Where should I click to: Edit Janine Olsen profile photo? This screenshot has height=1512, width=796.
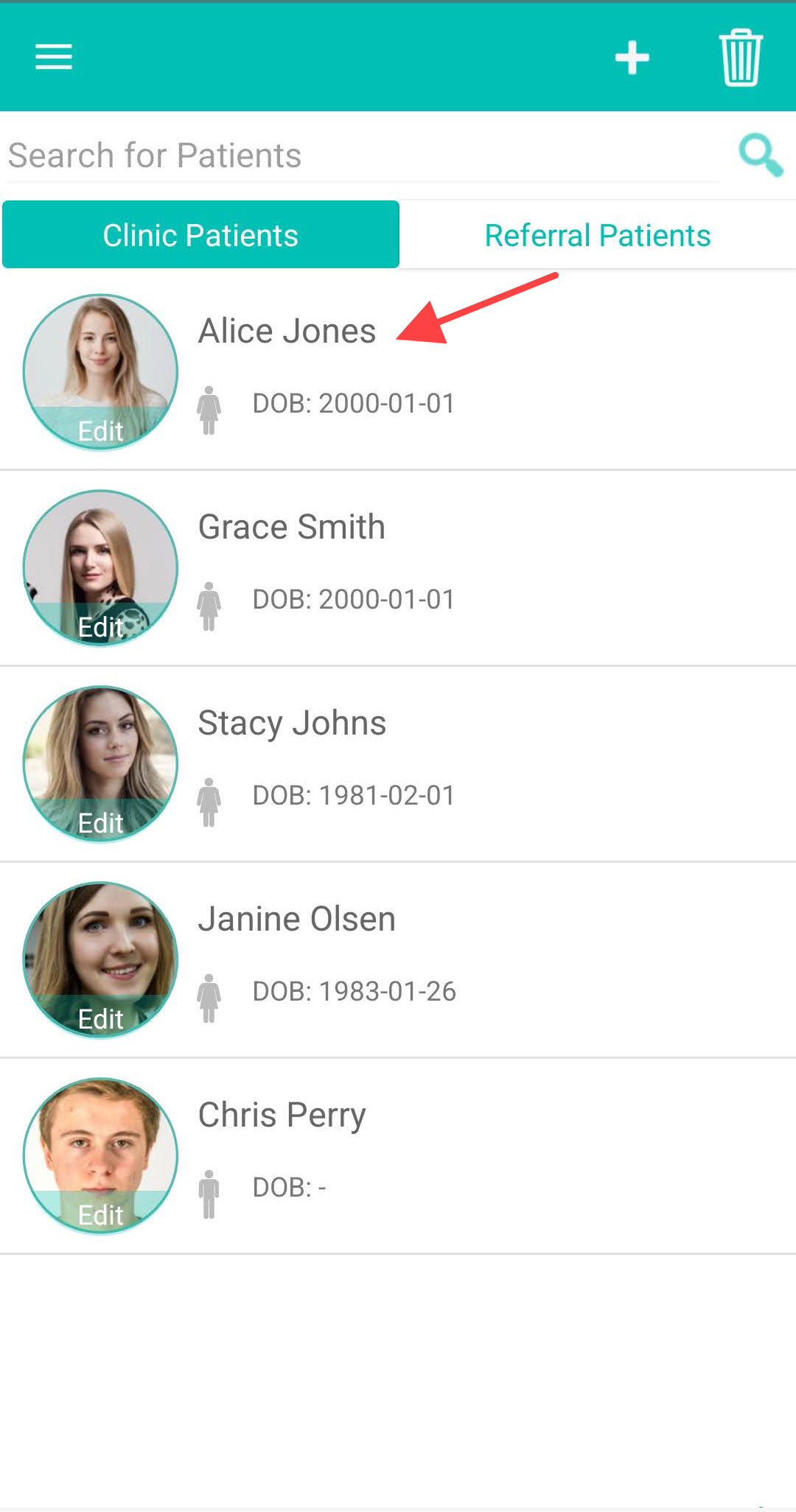click(100, 1018)
